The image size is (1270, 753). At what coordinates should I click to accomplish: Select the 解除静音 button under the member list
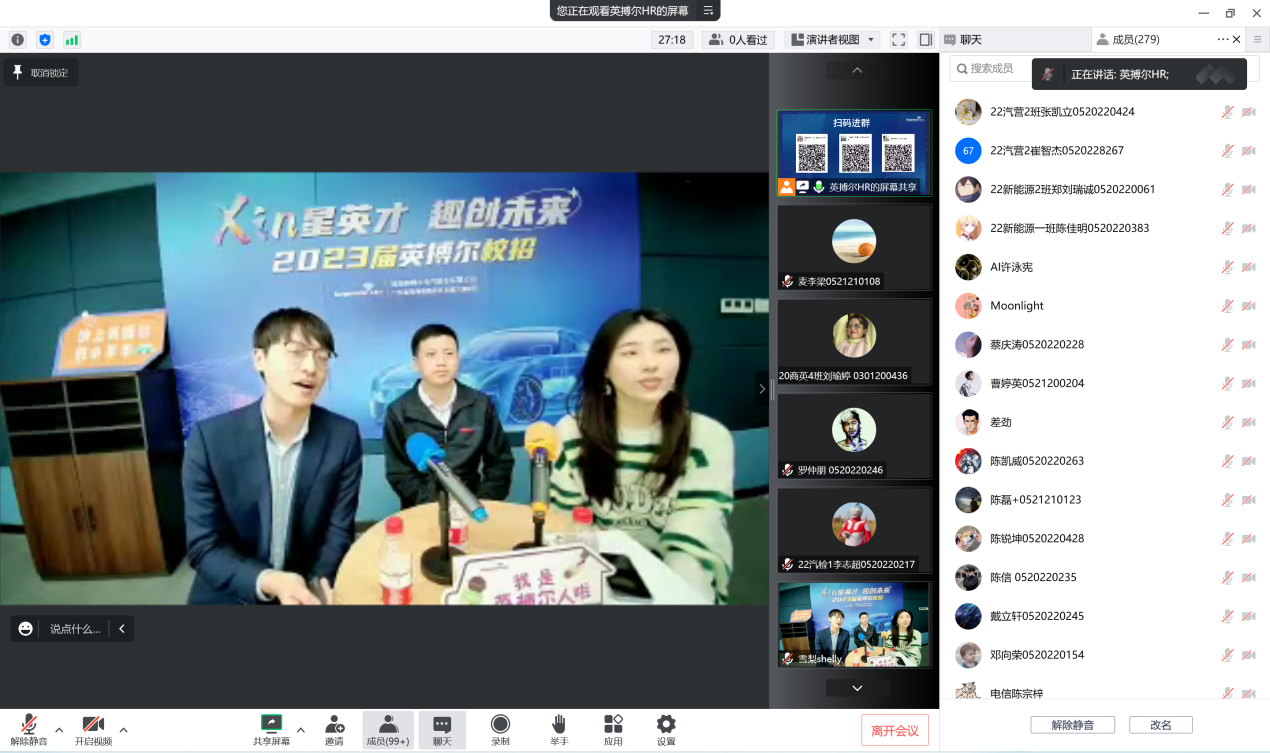tap(1072, 725)
